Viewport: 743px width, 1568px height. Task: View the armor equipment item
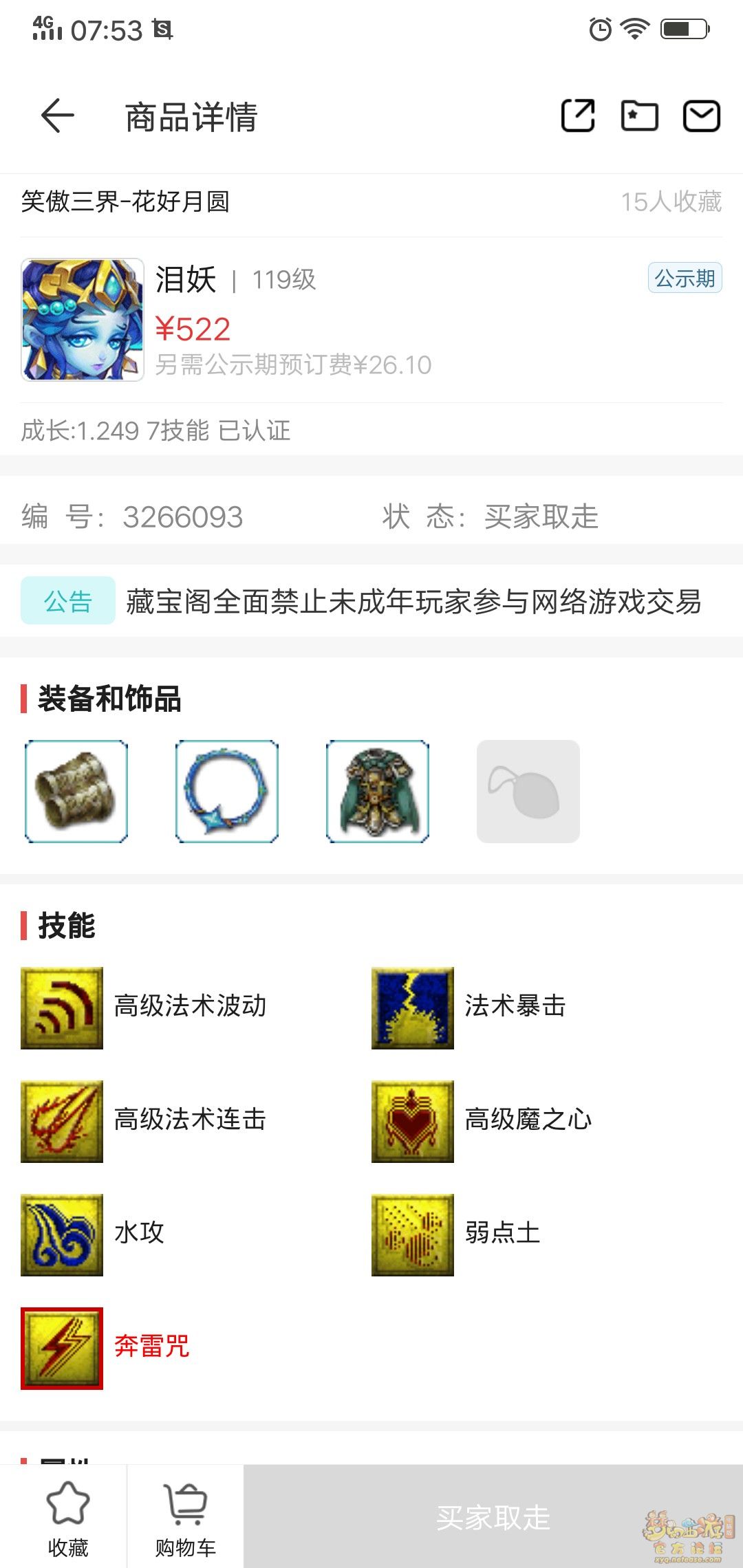(378, 792)
